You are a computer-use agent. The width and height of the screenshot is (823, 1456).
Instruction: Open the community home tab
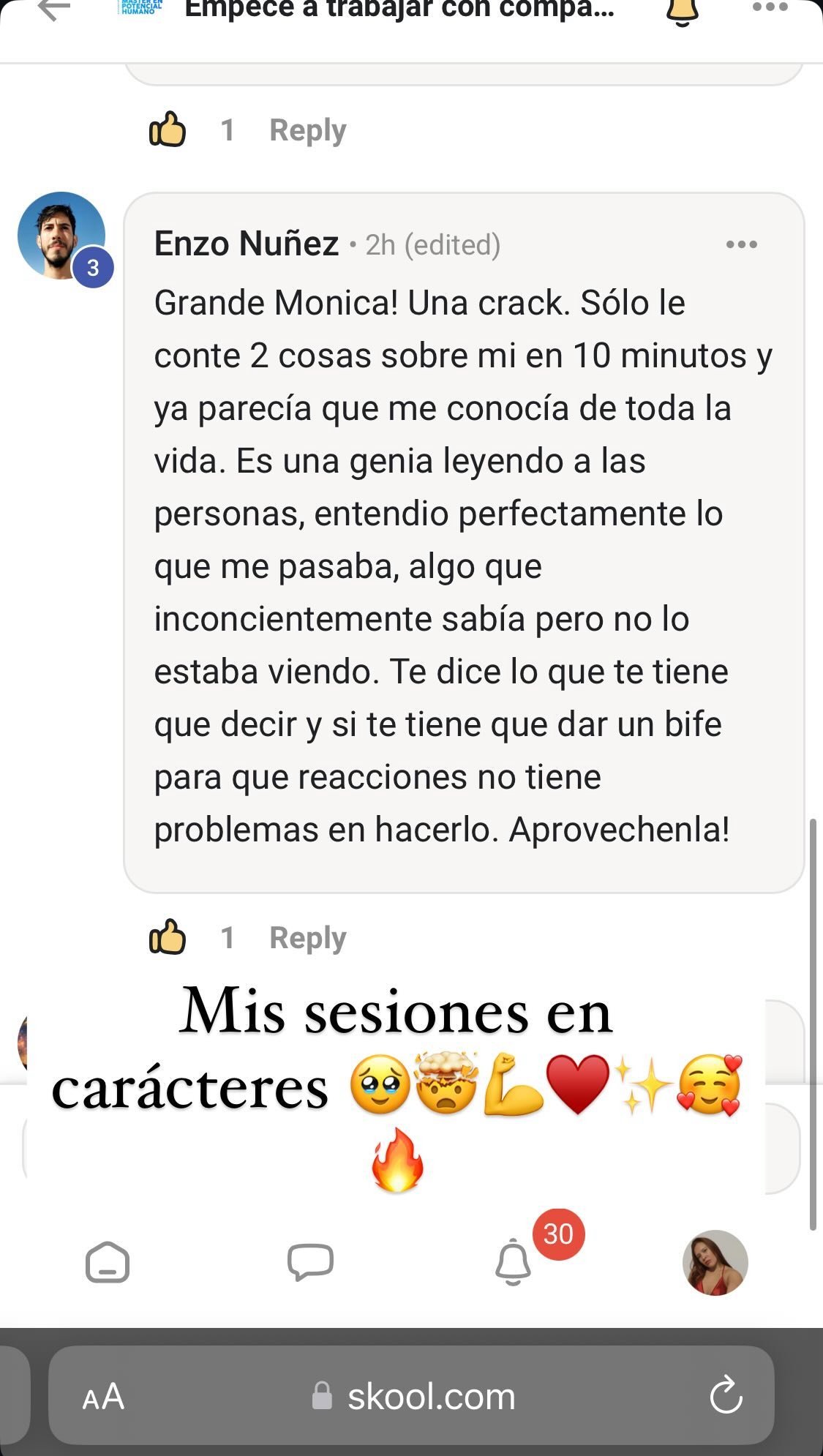coord(108,1262)
